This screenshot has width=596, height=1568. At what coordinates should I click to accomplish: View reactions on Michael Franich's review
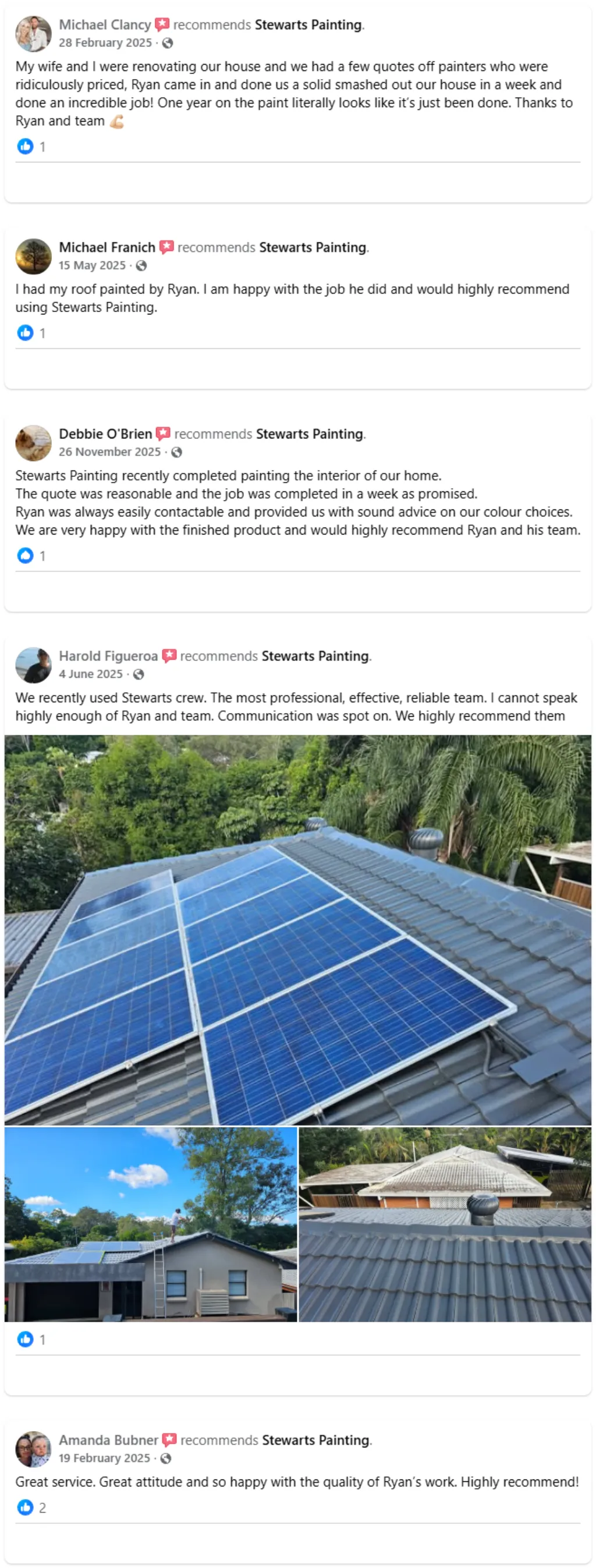coord(31,333)
